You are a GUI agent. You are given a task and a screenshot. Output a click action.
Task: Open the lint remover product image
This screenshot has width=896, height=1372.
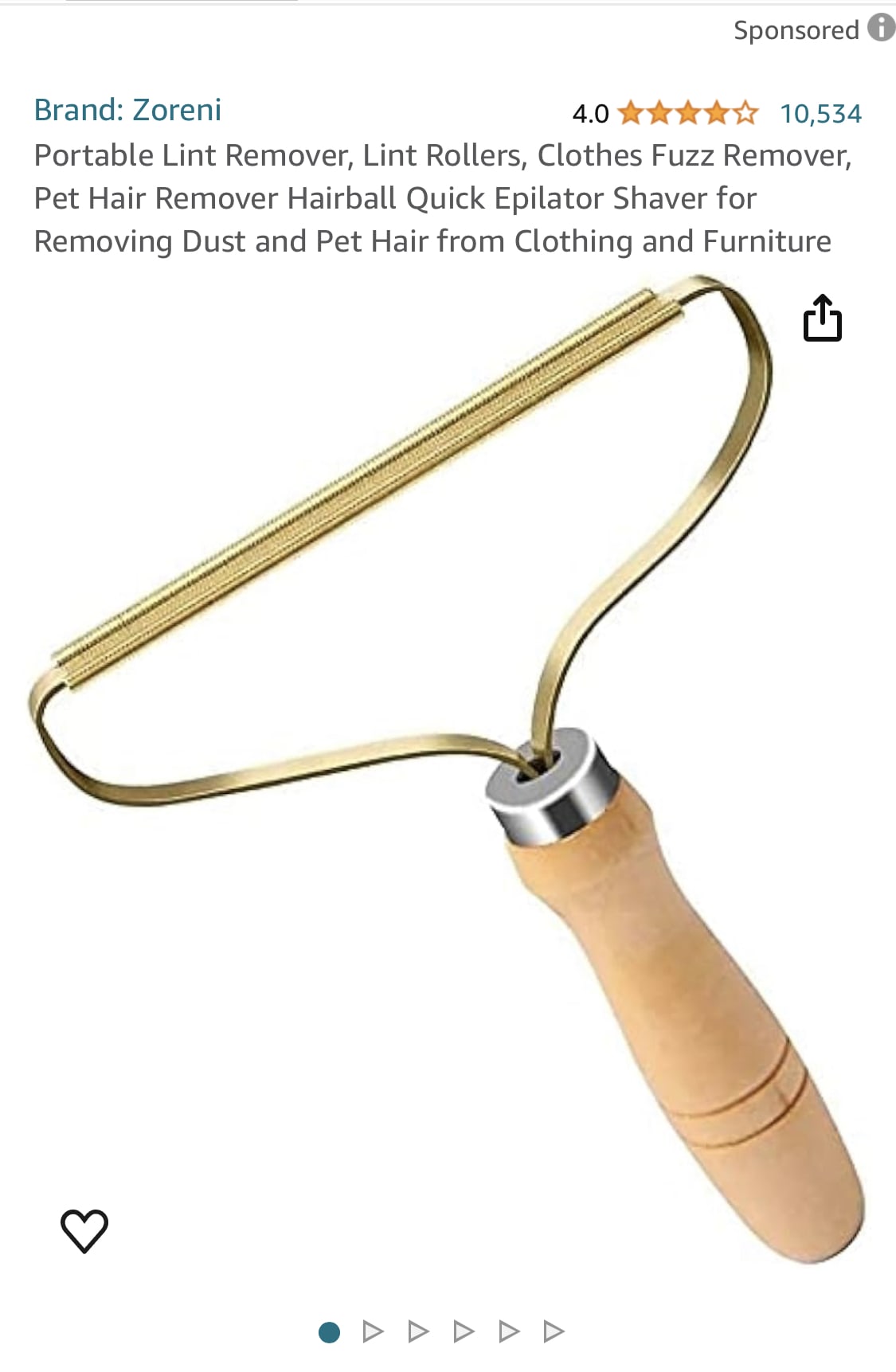446,764
